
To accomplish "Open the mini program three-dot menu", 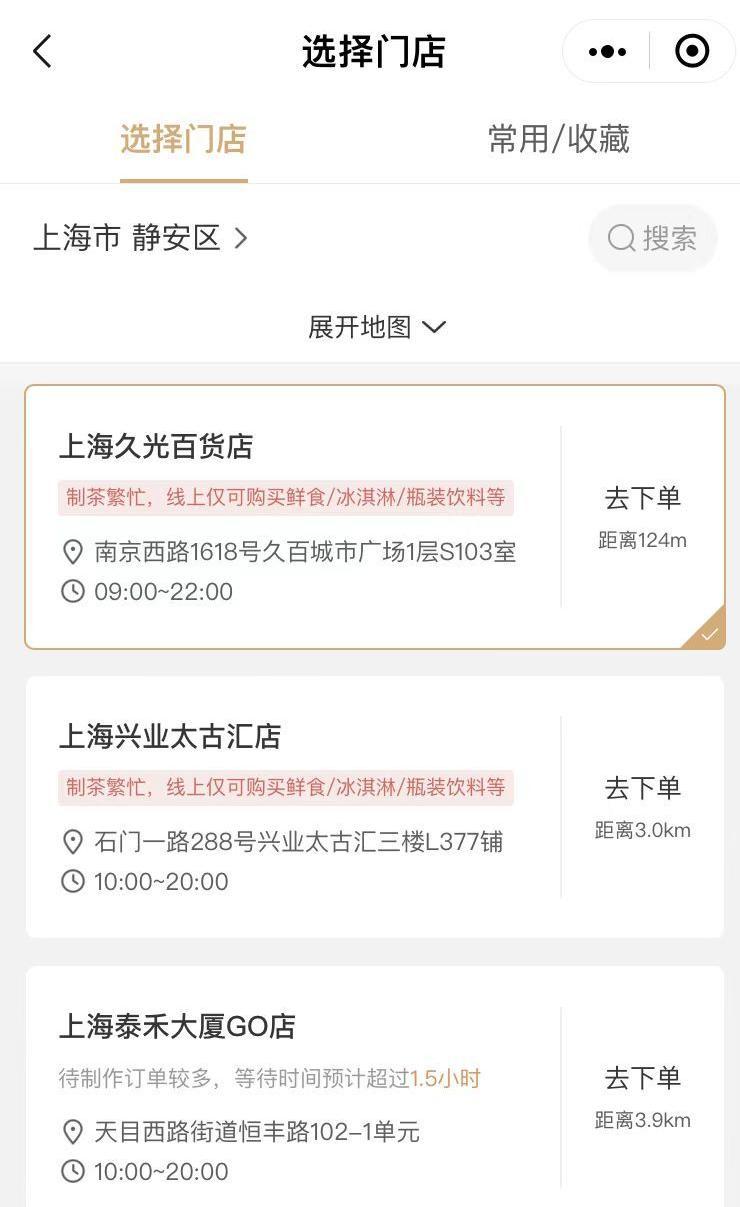I will (607, 52).
